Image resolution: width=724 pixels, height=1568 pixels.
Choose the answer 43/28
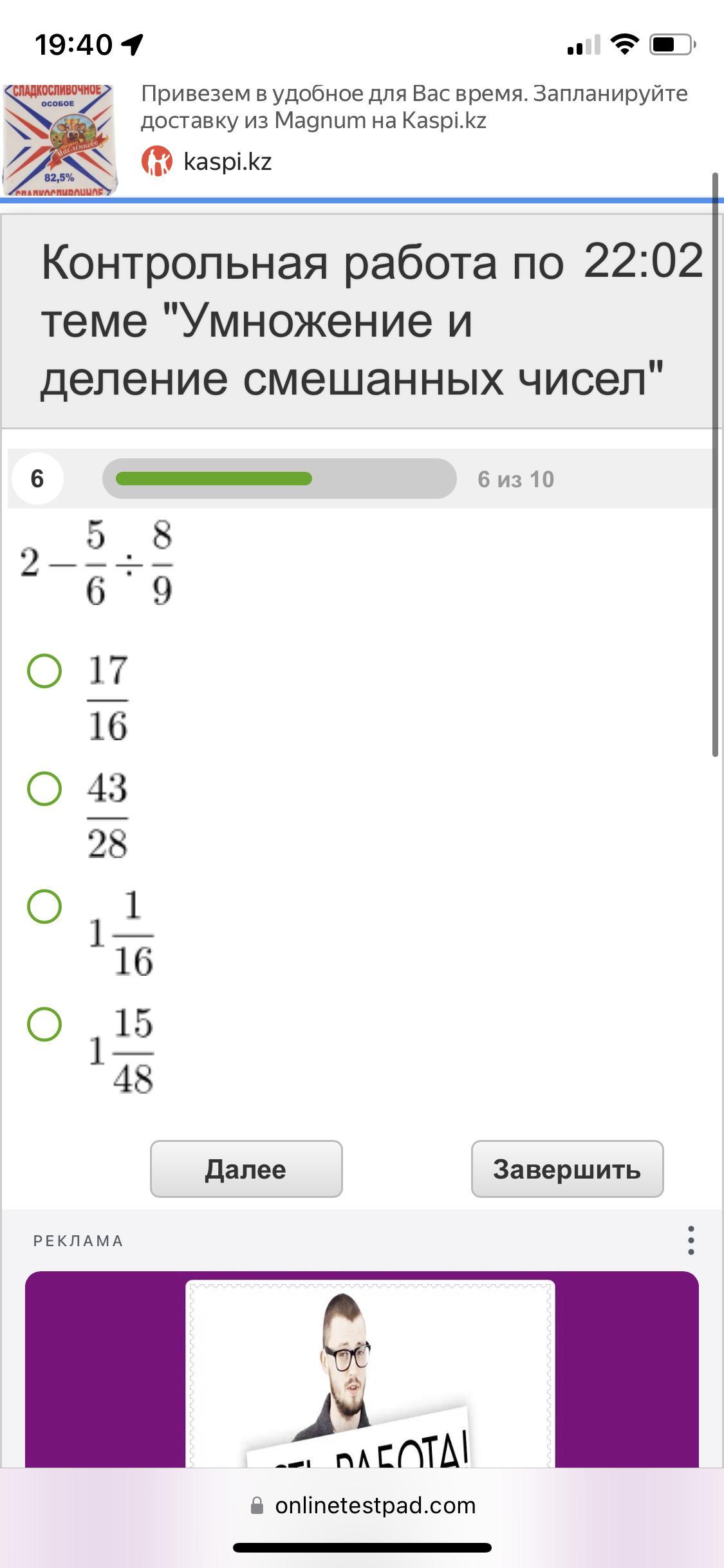click(x=44, y=789)
